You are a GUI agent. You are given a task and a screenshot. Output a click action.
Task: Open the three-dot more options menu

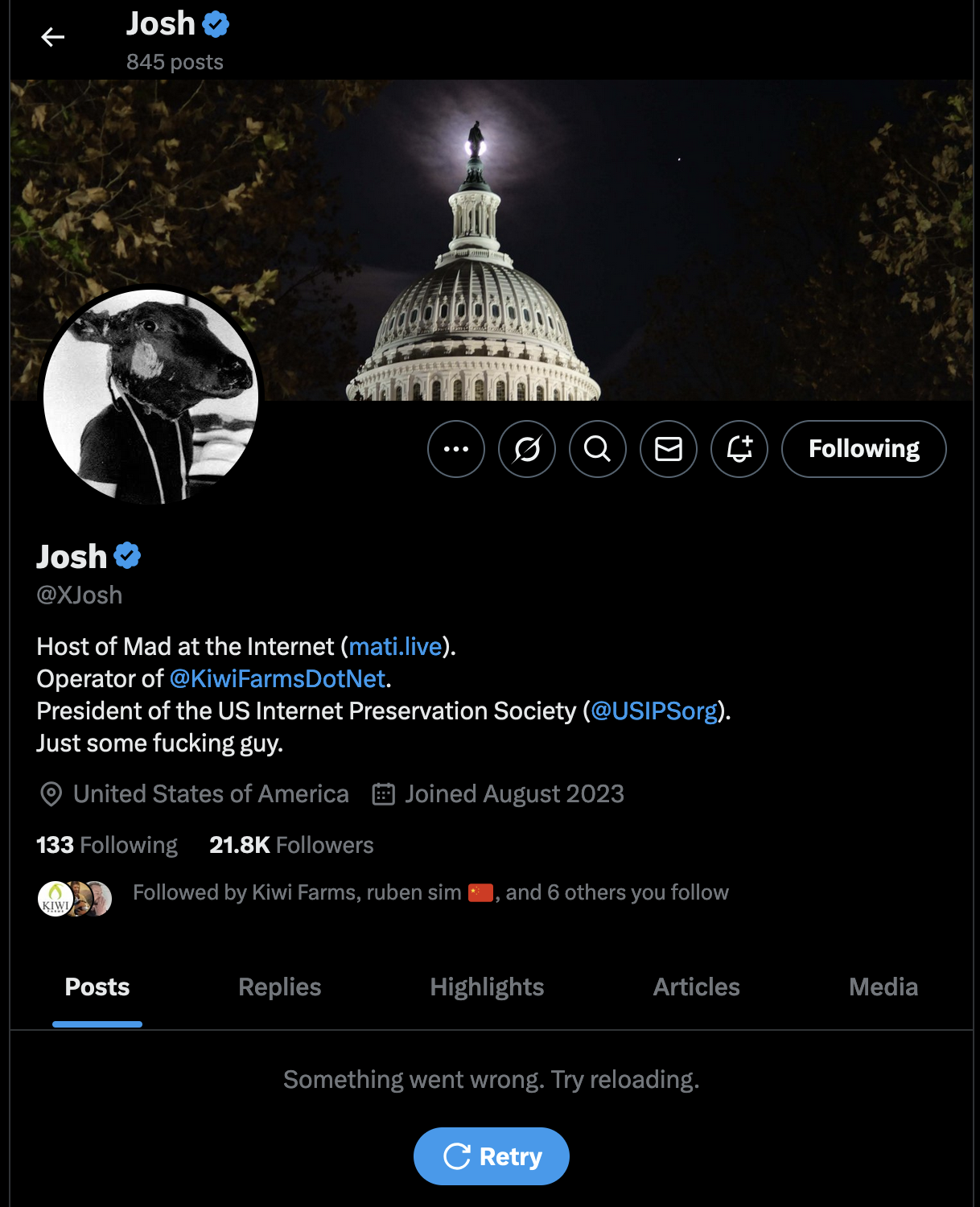(x=456, y=449)
